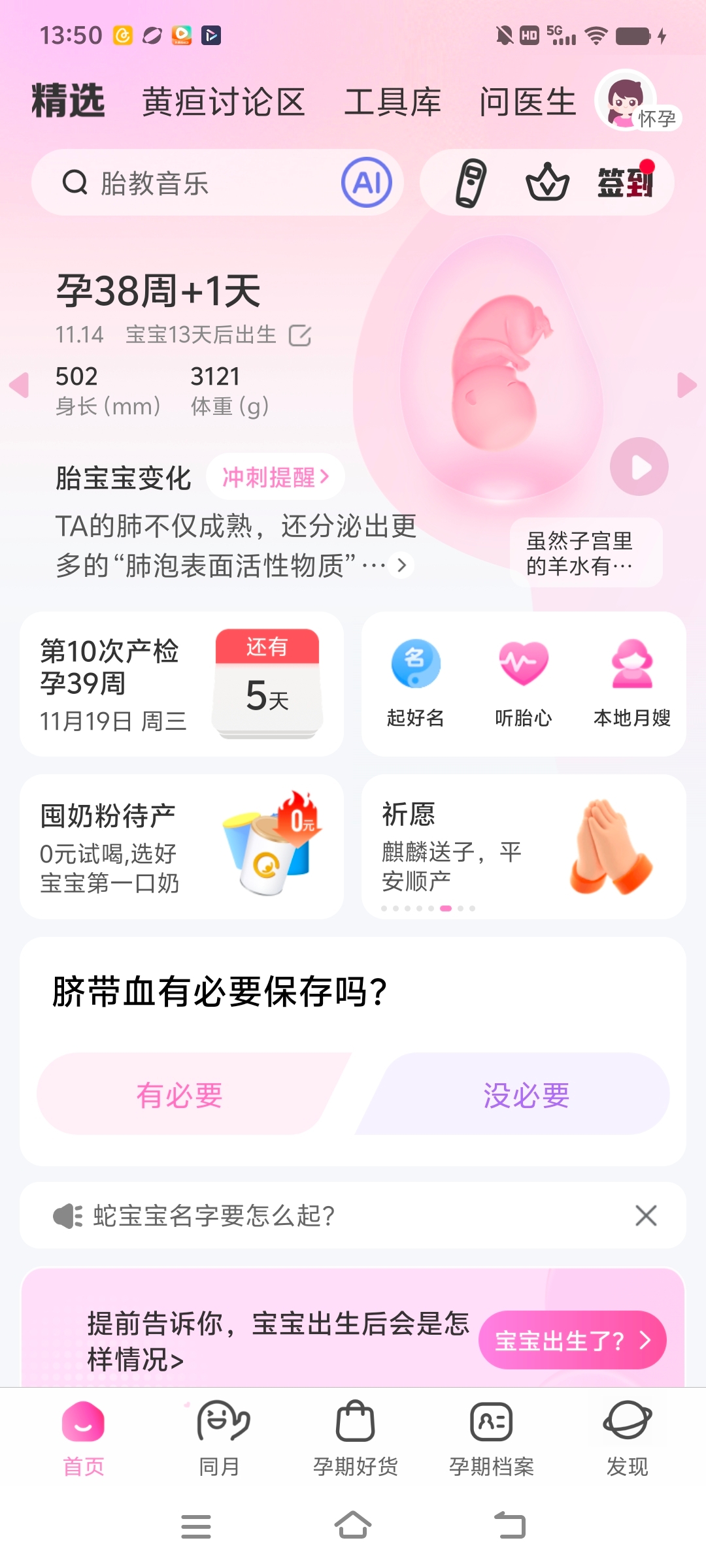Open the 冲刺提醒 chip

pos(275,477)
